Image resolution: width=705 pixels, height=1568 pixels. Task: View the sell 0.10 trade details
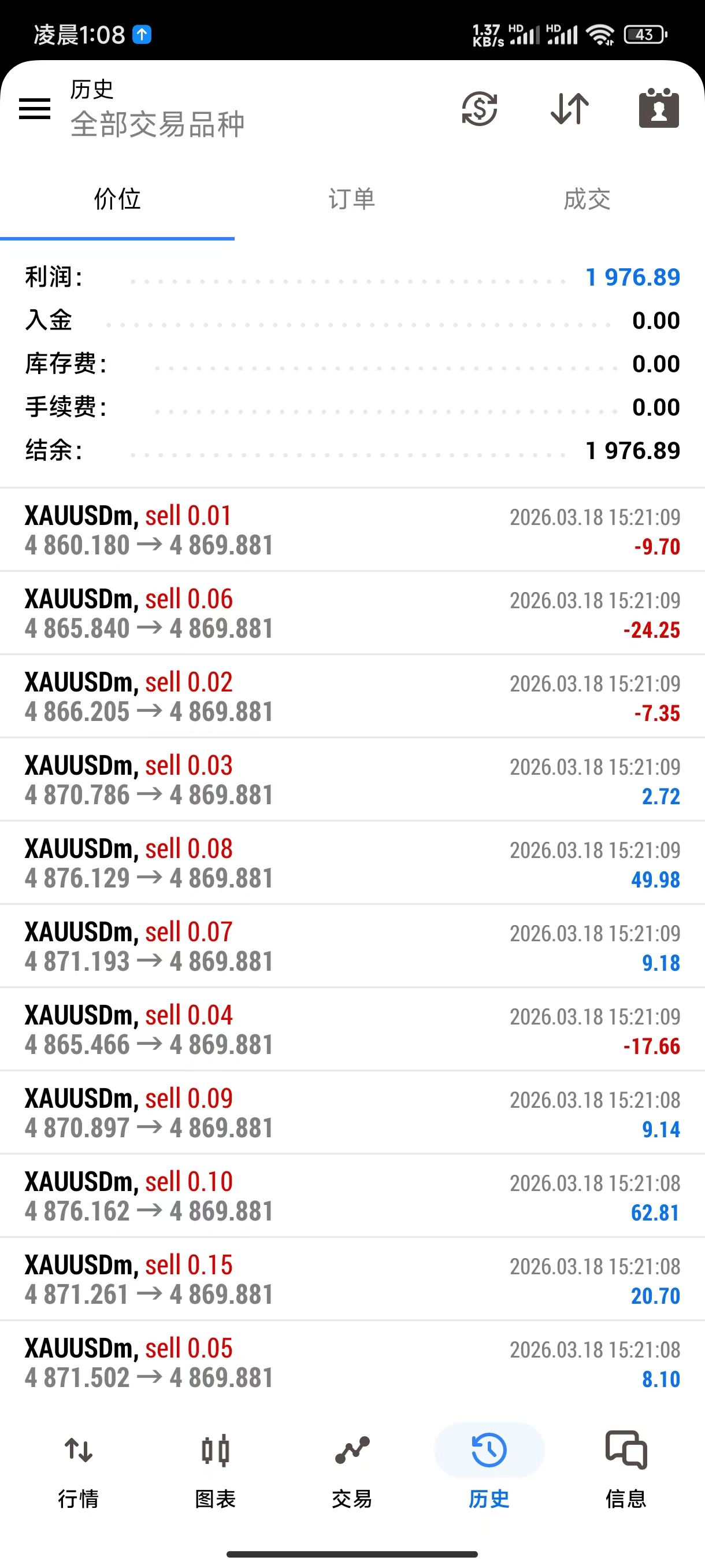pyautogui.click(x=352, y=1196)
